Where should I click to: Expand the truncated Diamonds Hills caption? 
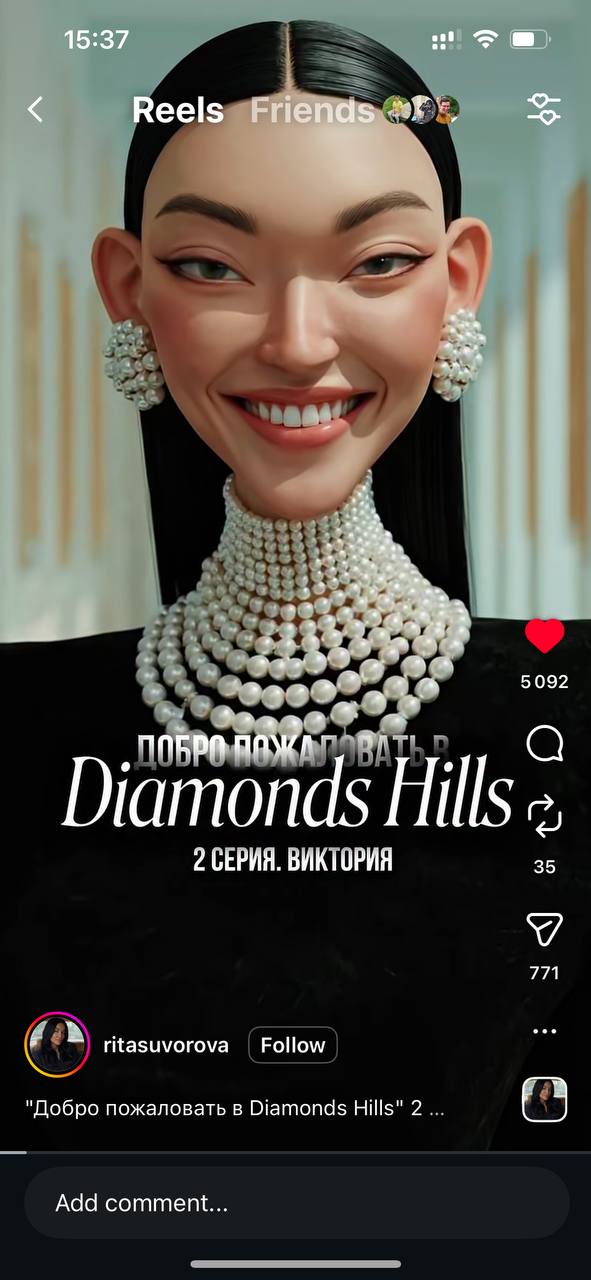coord(234,1109)
